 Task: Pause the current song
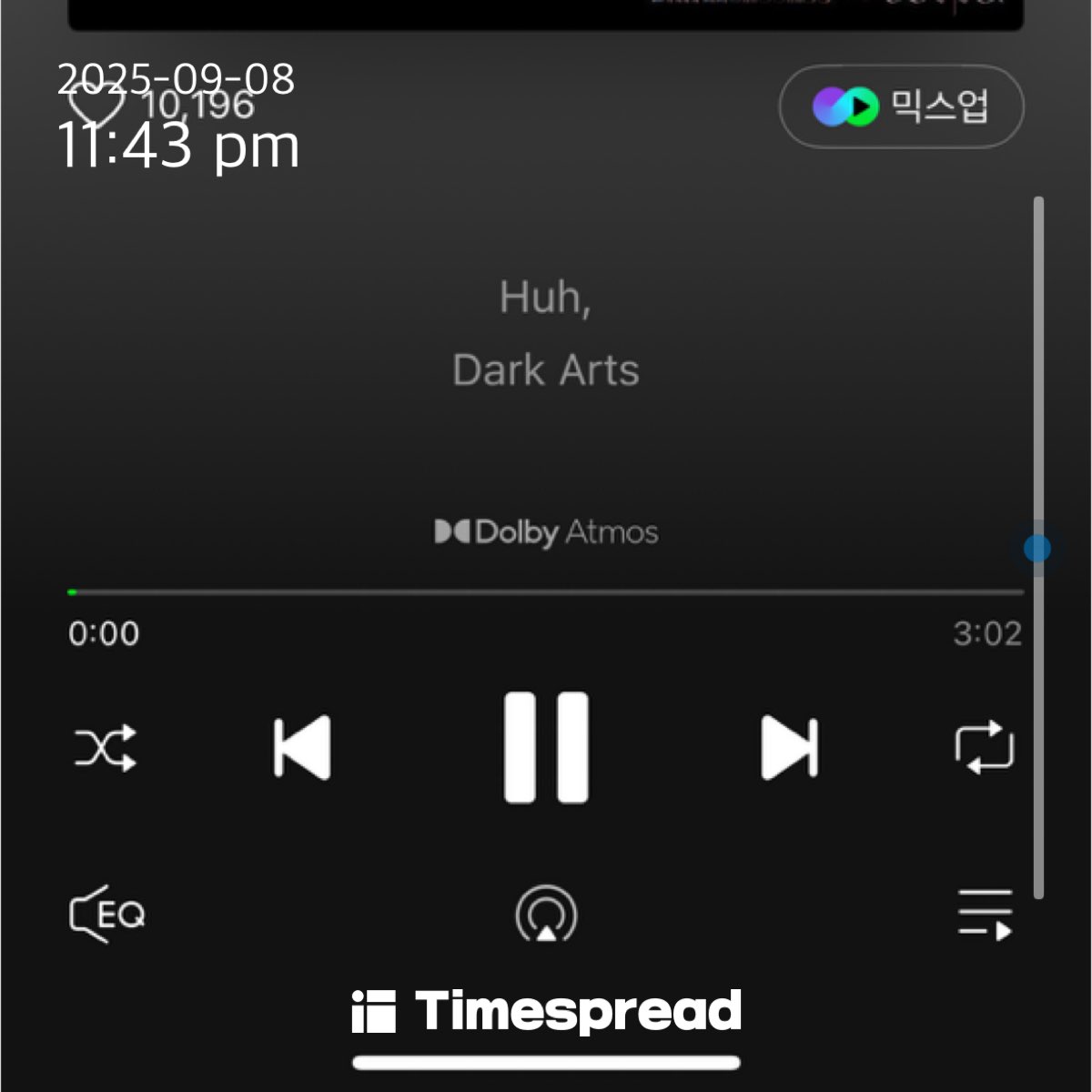click(x=546, y=748)
